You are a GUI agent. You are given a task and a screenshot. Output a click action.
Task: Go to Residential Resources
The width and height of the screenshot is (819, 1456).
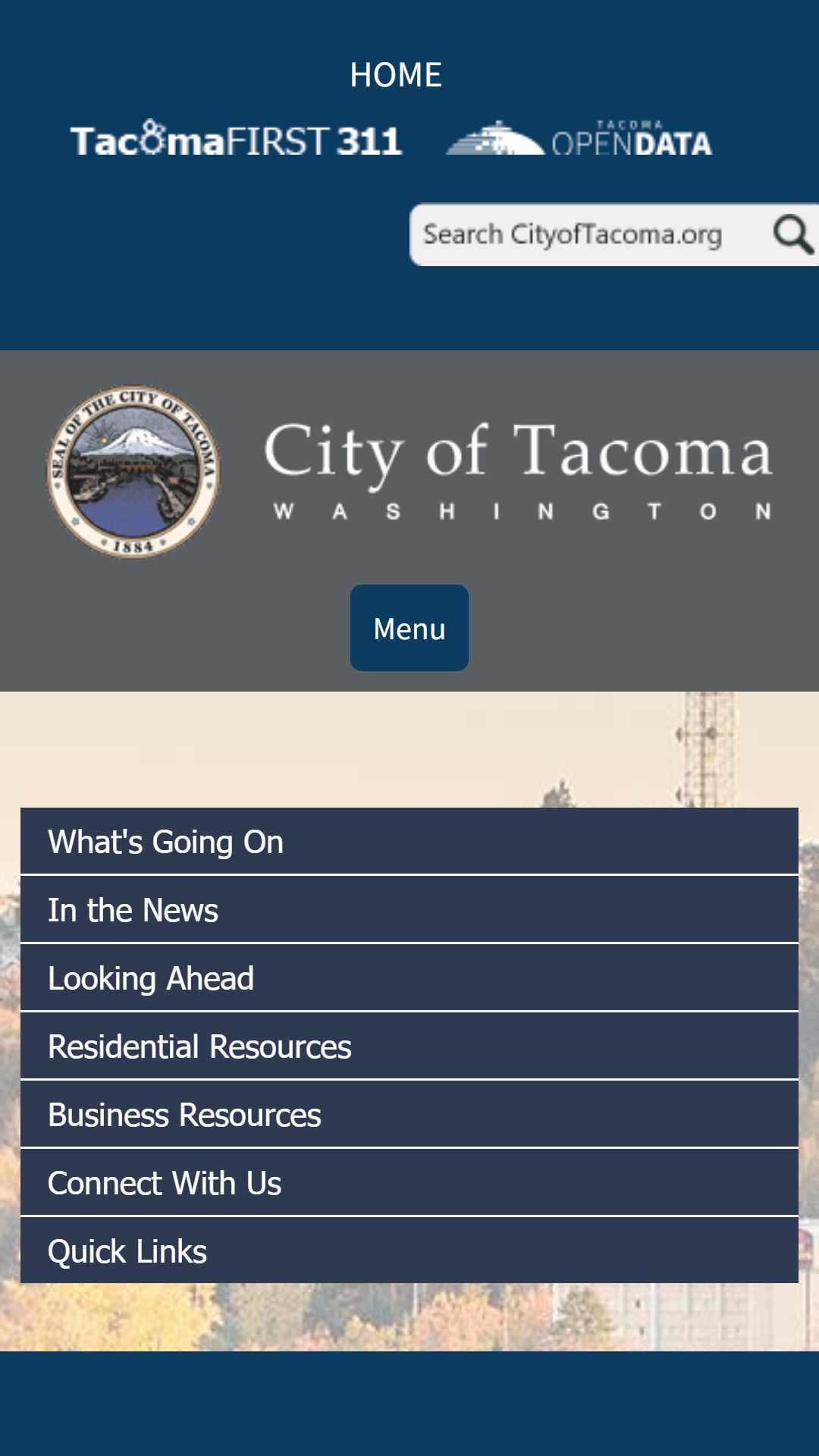coord(409,1046)
